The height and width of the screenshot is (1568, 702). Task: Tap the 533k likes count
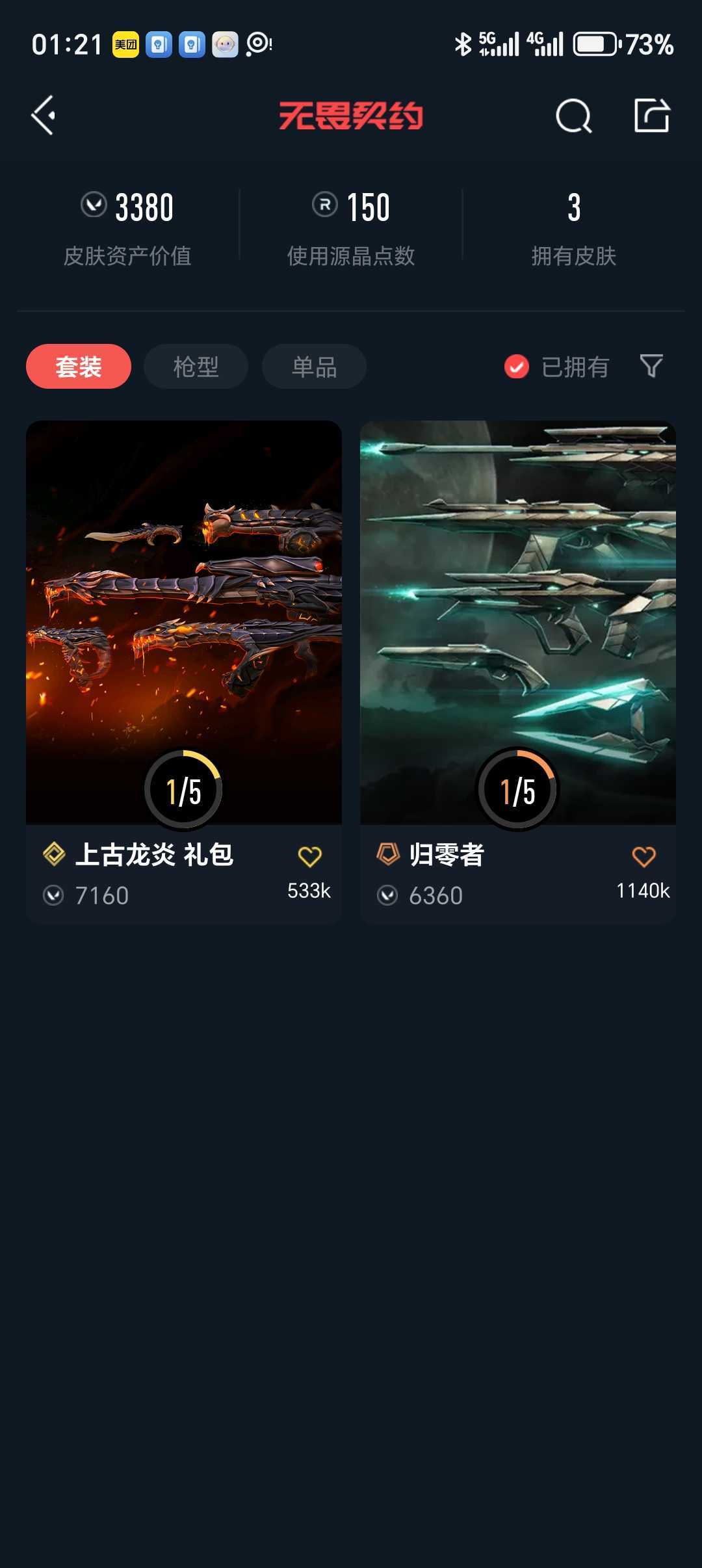click(x=308, y=892)
